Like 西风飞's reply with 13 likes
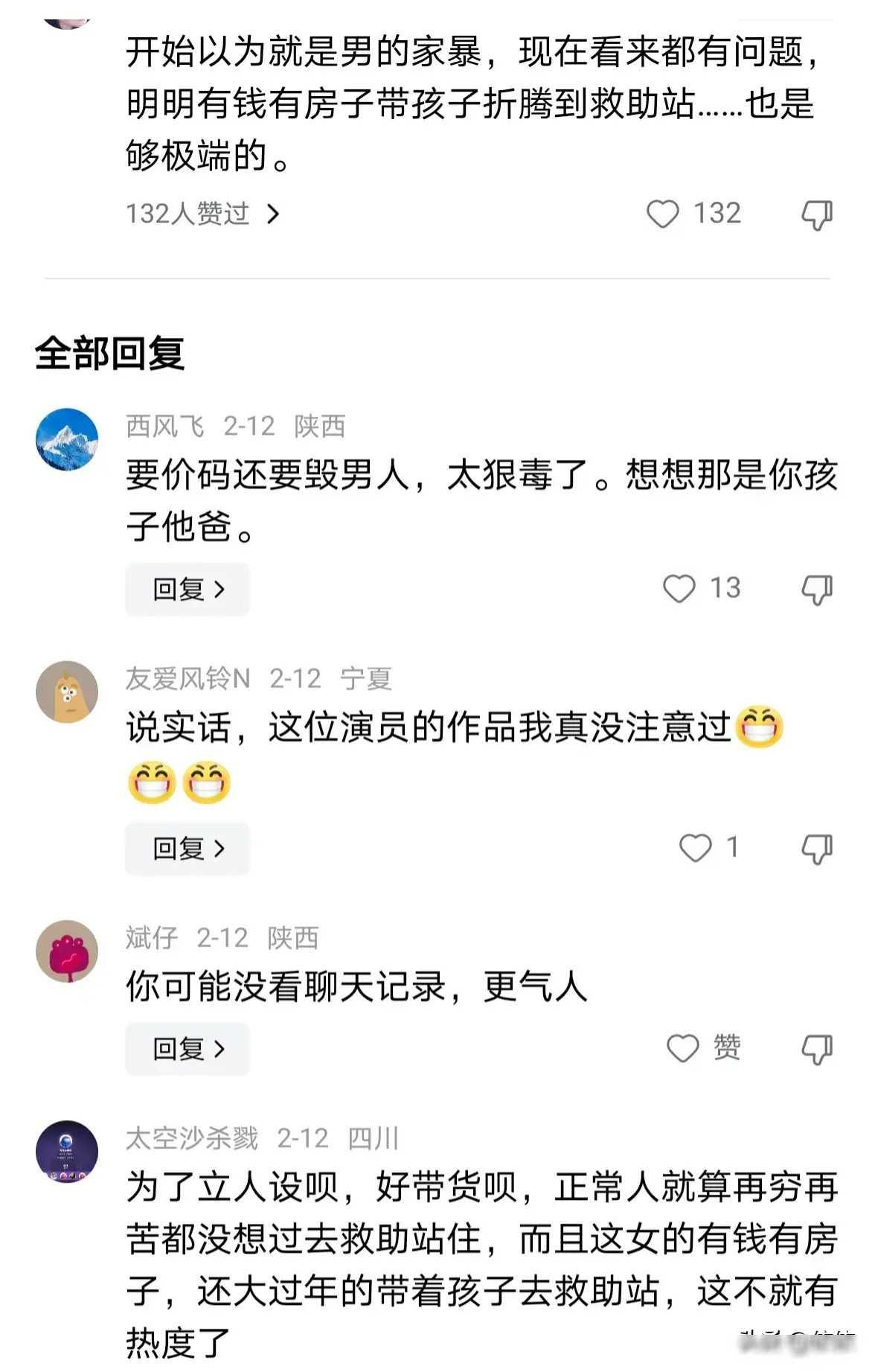The width and height of the screenshot is (875, 1372). [679, 589]
